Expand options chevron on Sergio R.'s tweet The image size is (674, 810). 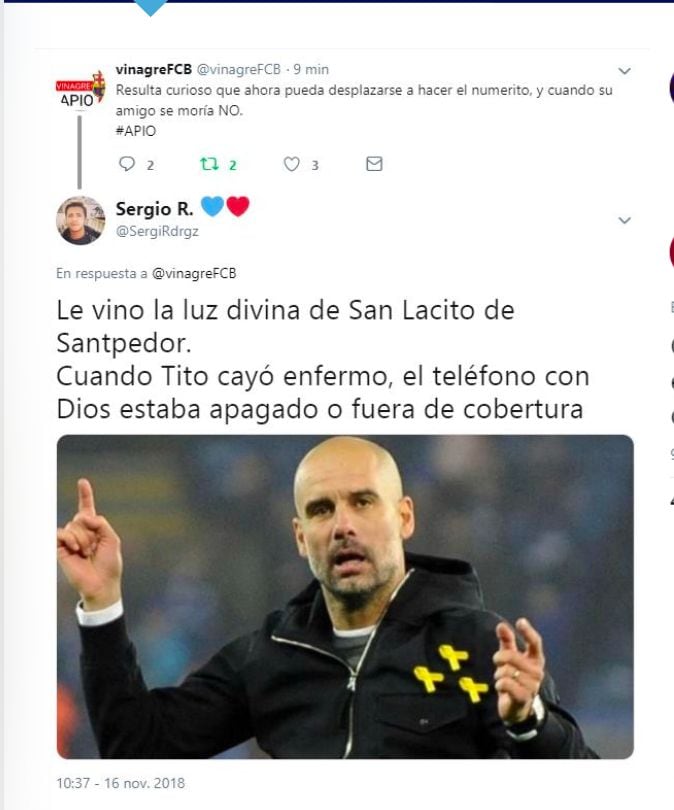point(625,220)
